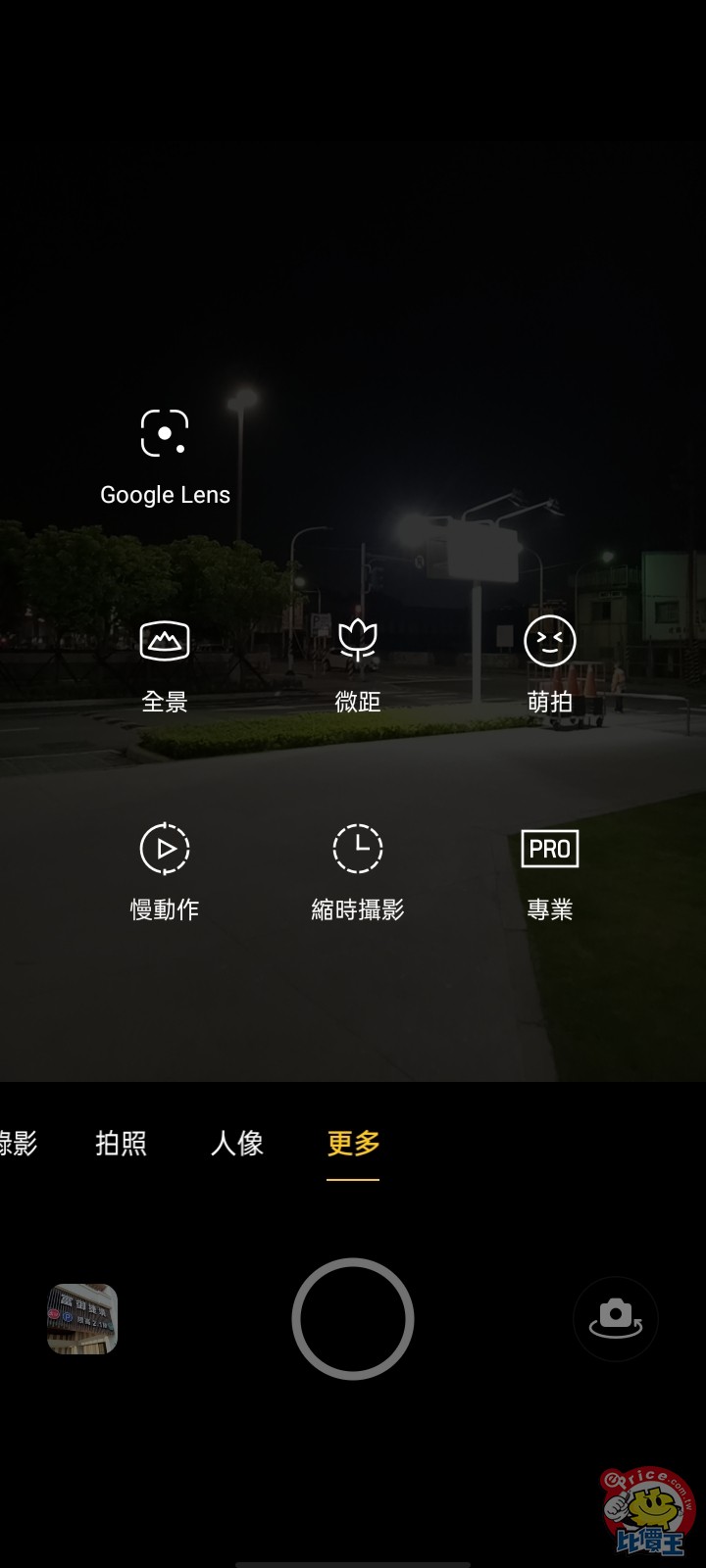The width and height of the screenshot is (706, 1568).
Task: Switch between front and rear camera
Action: (x=616, y=1319)
